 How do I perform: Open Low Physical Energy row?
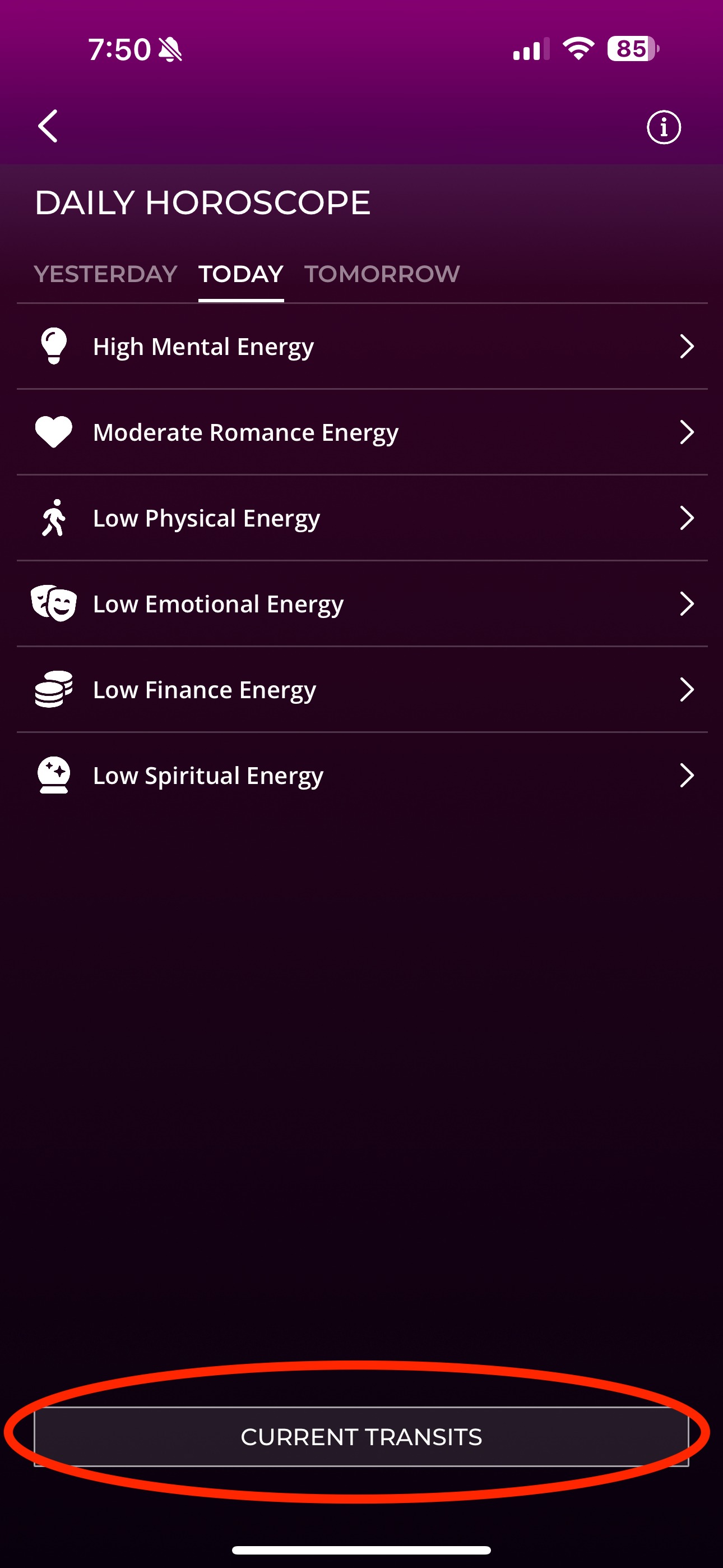361,518
